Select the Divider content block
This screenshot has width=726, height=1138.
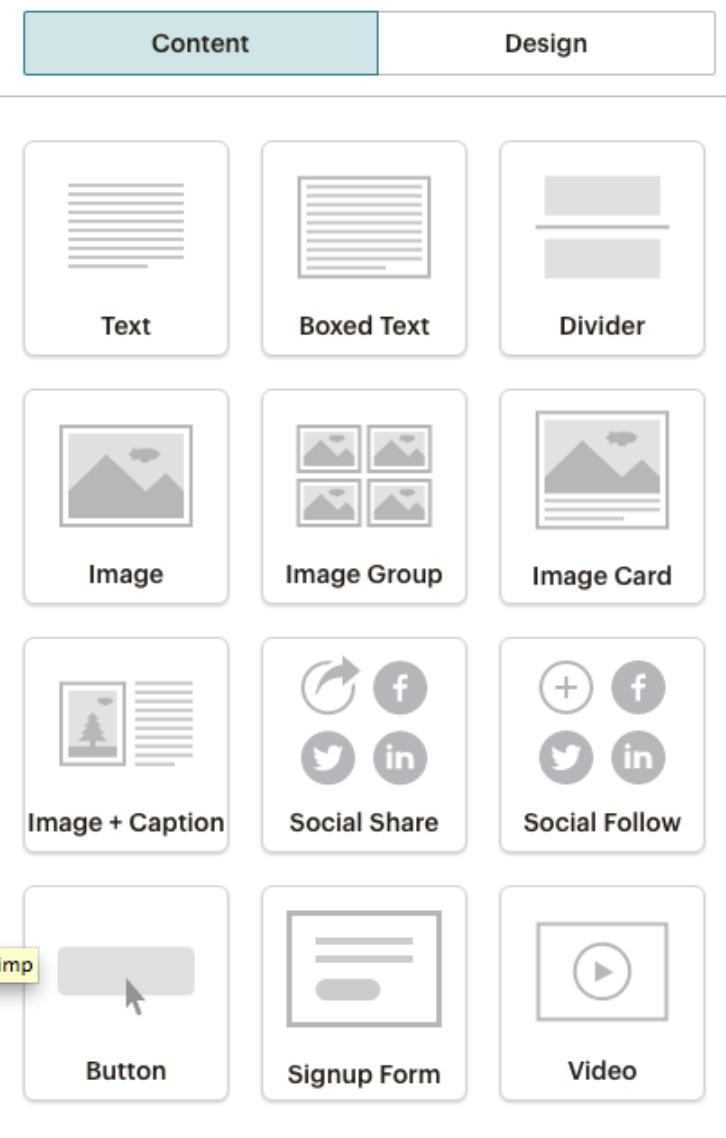(601, 245)
